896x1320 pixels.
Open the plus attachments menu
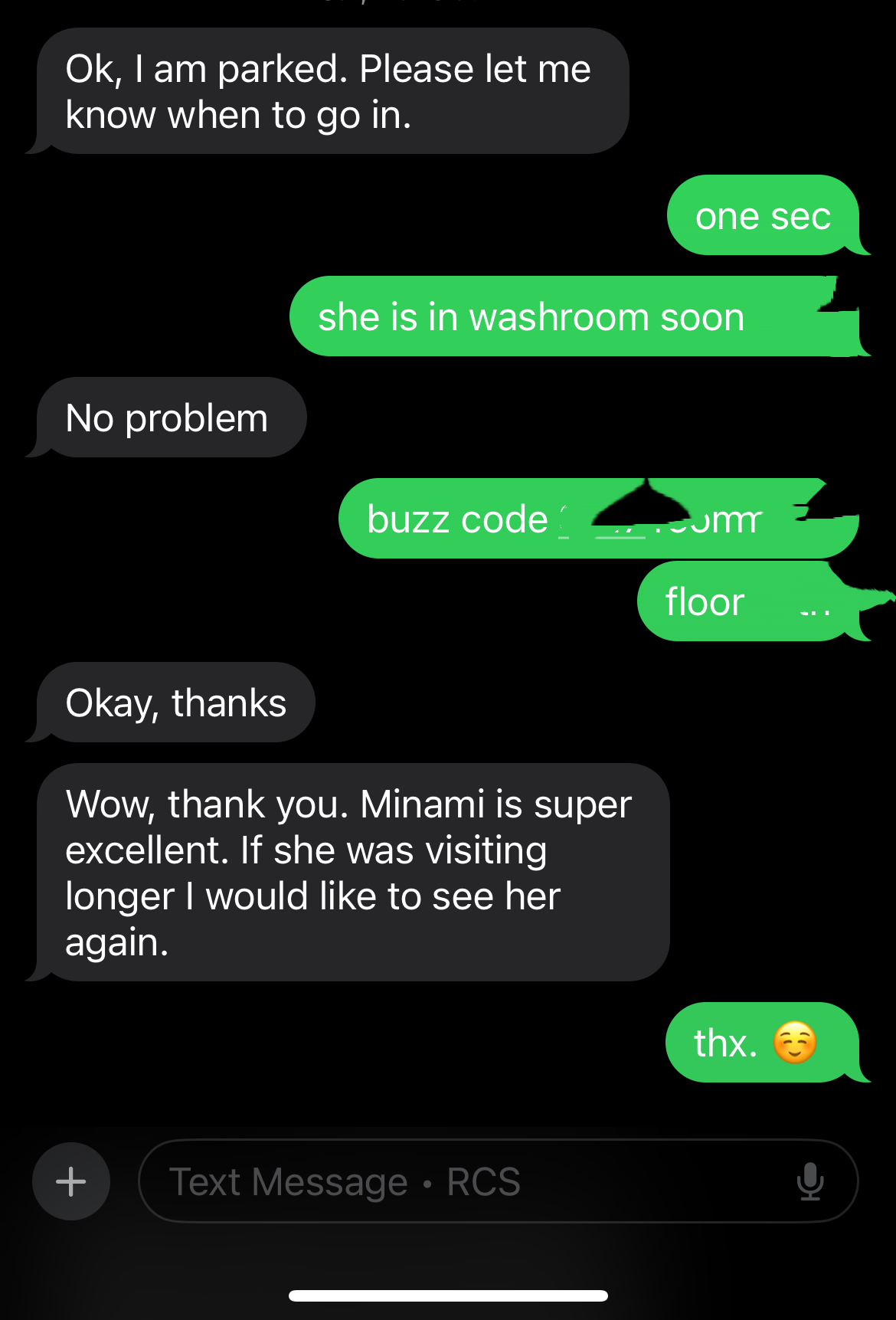pos(70,1181)
